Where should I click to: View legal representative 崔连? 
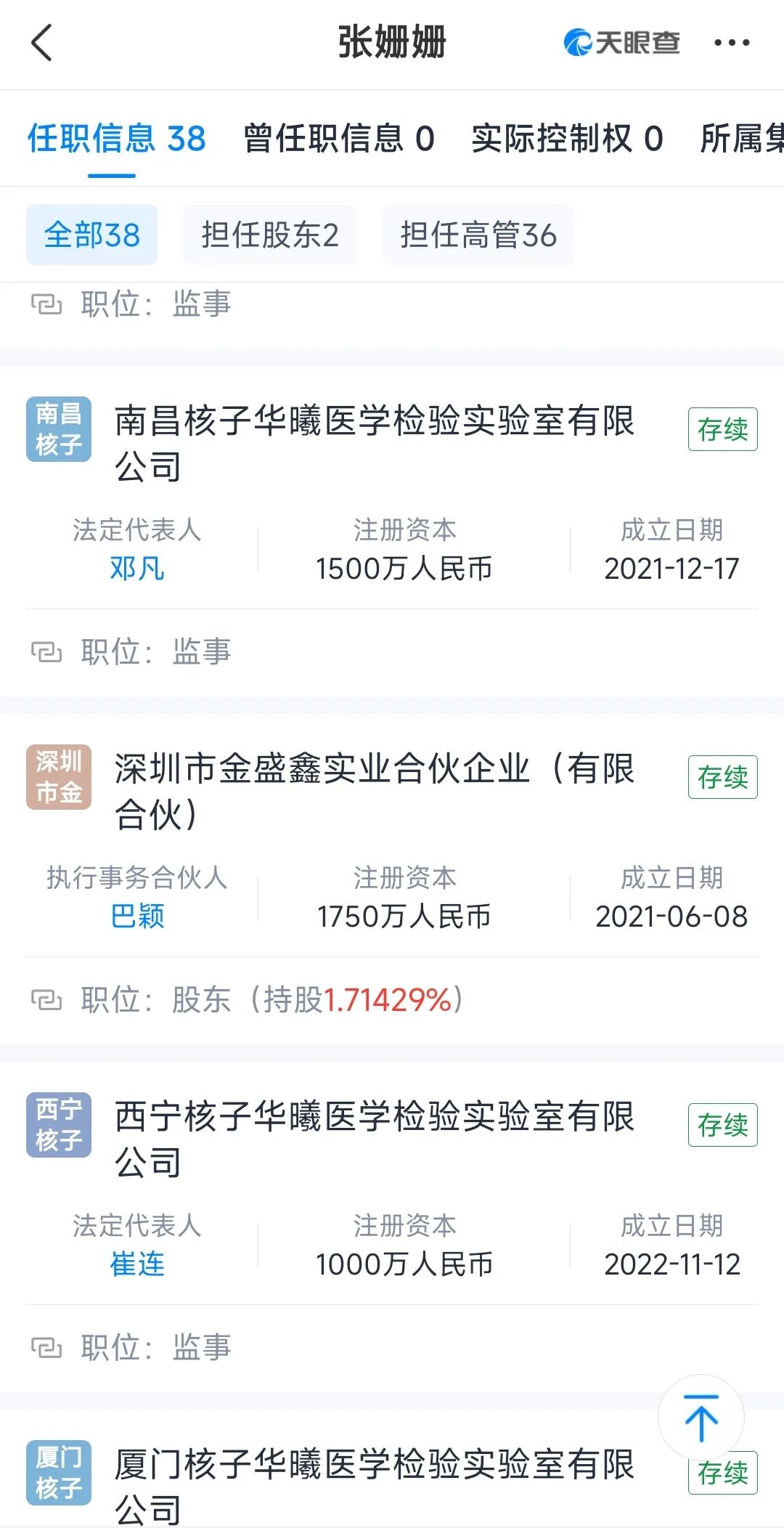pos(137,1264)
